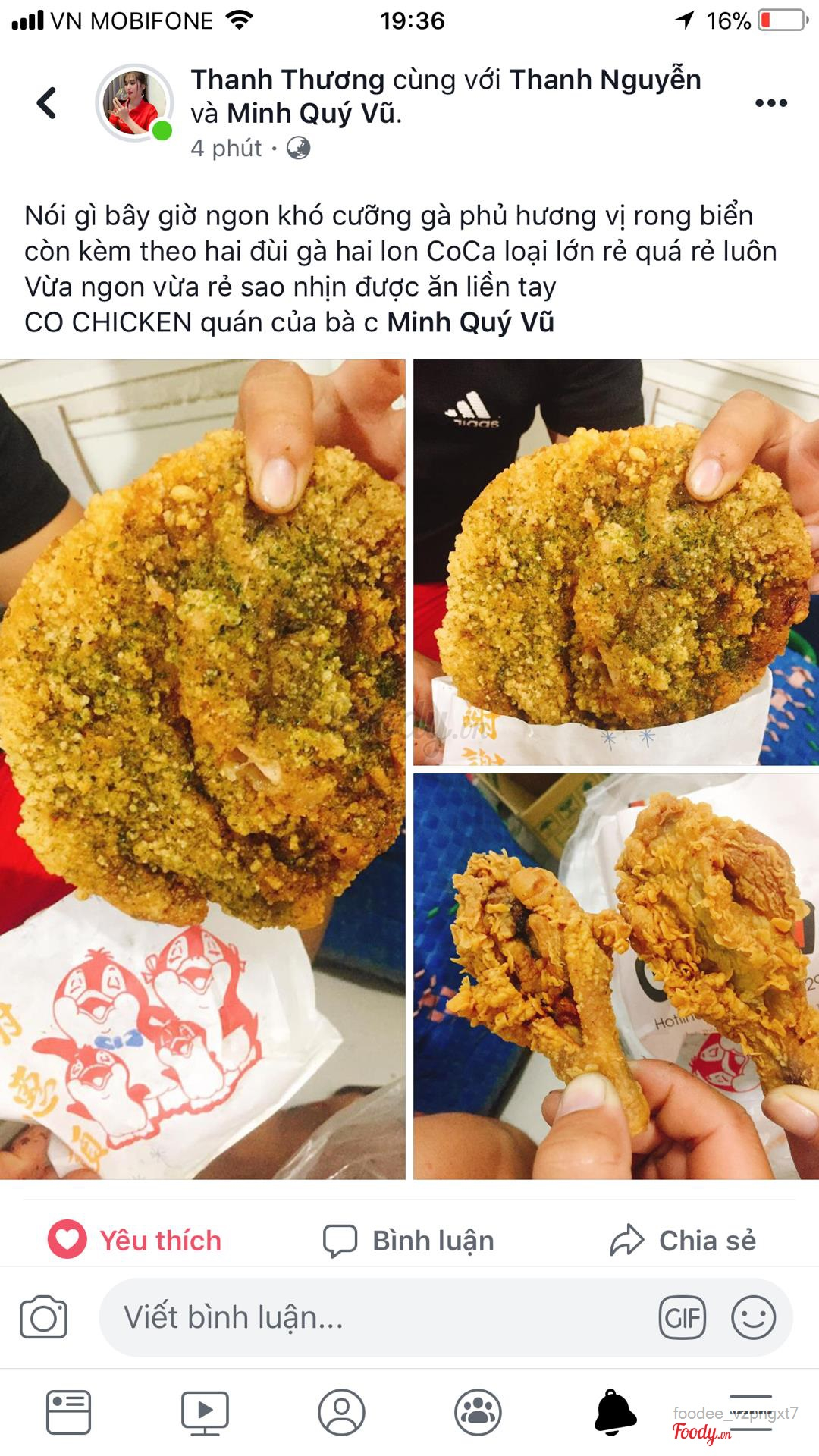
Task: View the large seaweed chicken photo
Action: (202, 769)
